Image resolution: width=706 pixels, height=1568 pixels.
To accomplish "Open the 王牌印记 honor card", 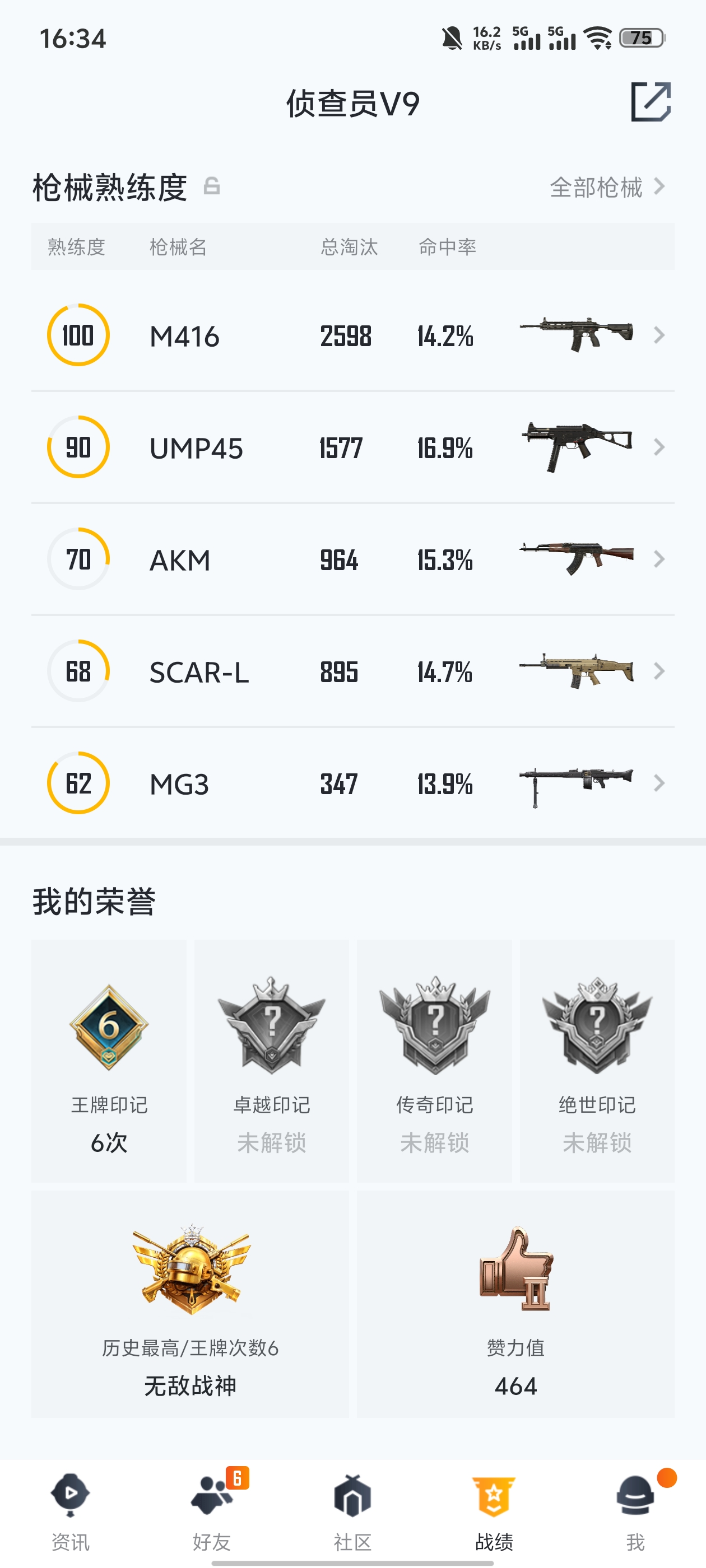I will point(109,1061).
